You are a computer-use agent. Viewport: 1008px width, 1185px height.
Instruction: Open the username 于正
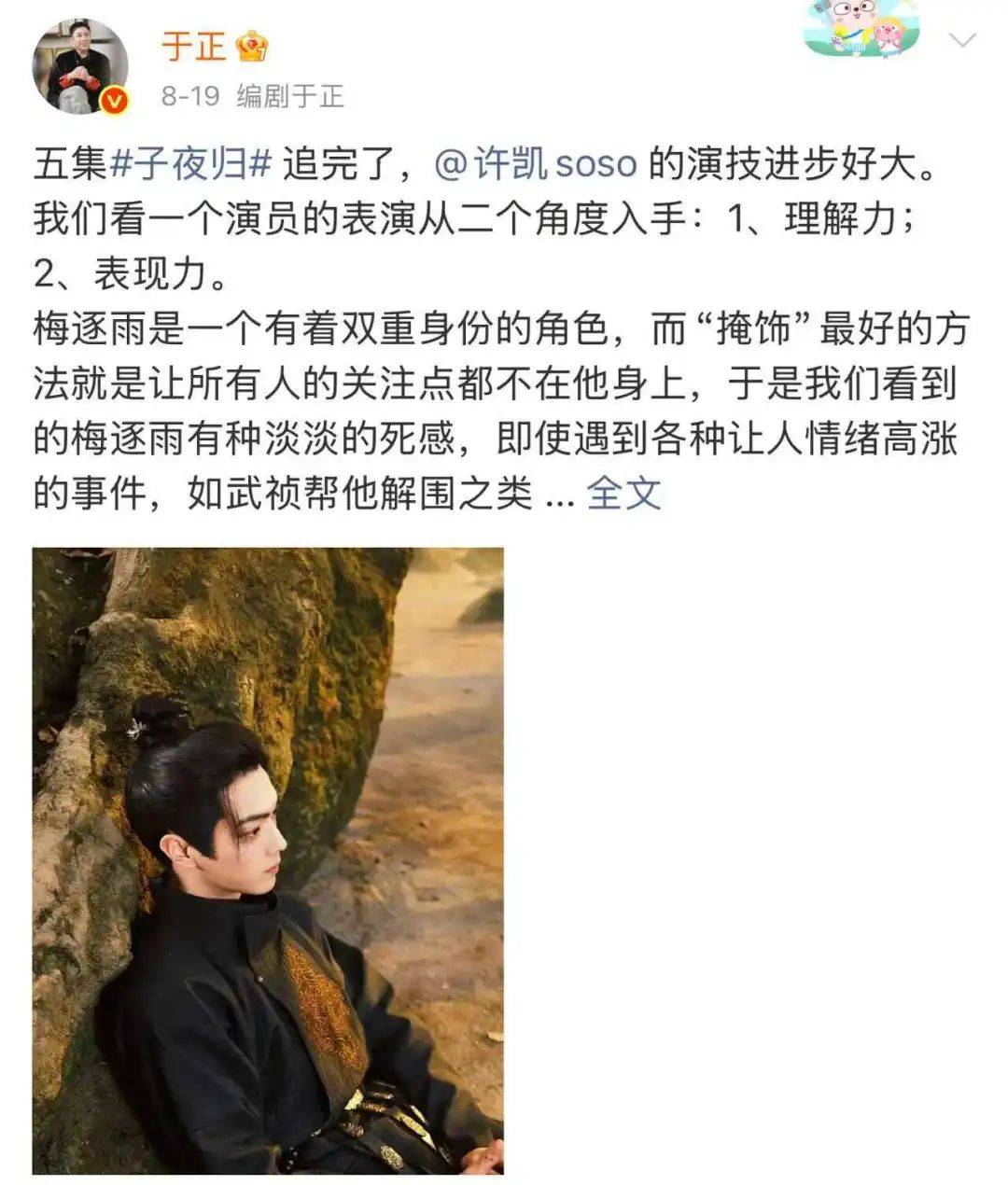pos(194,45)
